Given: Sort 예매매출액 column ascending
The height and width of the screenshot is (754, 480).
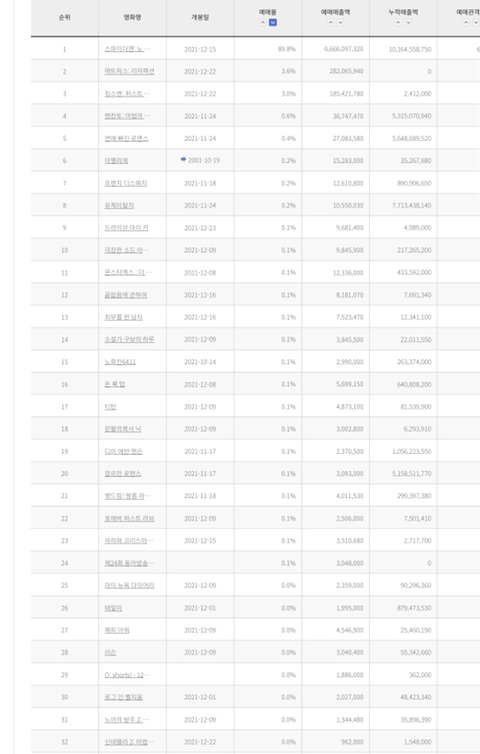Looking at the screenshot, I should [330, 23].
